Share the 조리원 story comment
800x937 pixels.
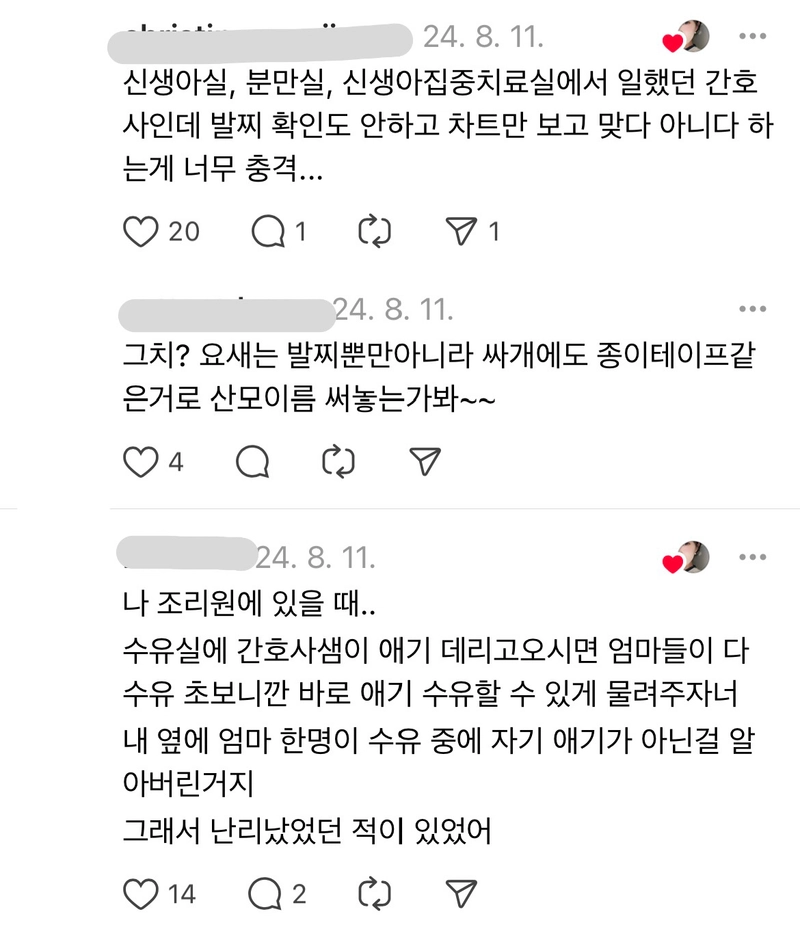(460, 893)
